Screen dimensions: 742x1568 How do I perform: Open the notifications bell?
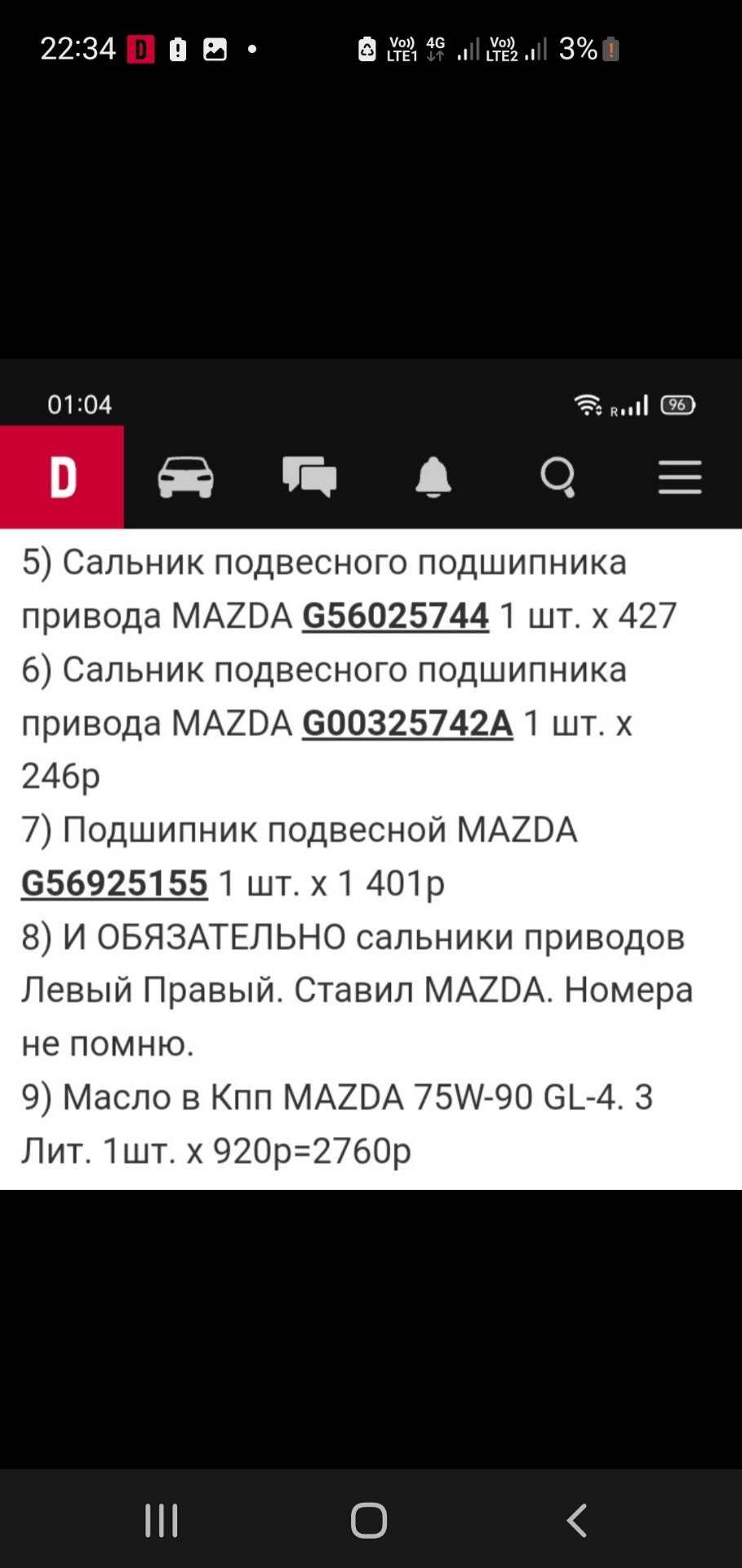(433, 476)
